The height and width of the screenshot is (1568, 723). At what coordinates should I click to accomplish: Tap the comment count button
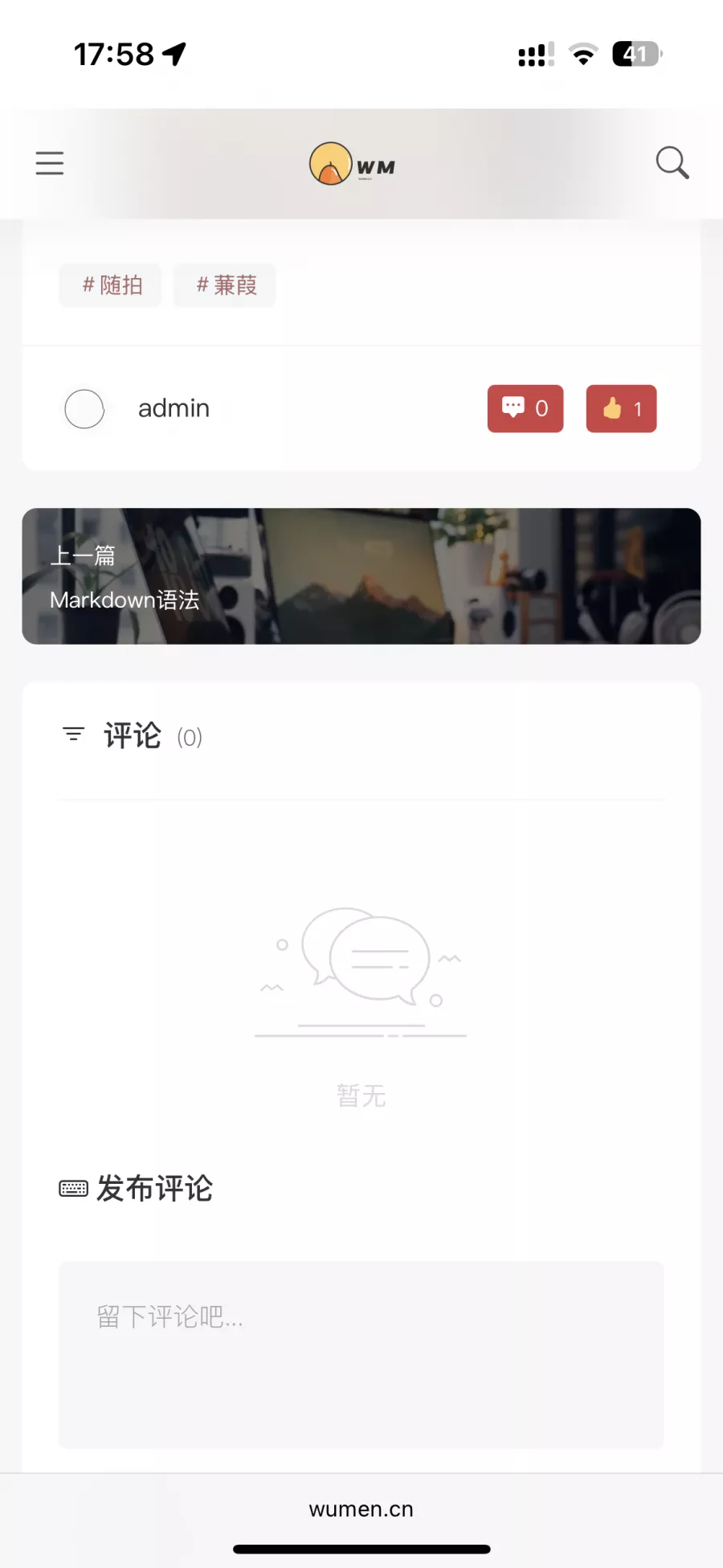point(525,408)
